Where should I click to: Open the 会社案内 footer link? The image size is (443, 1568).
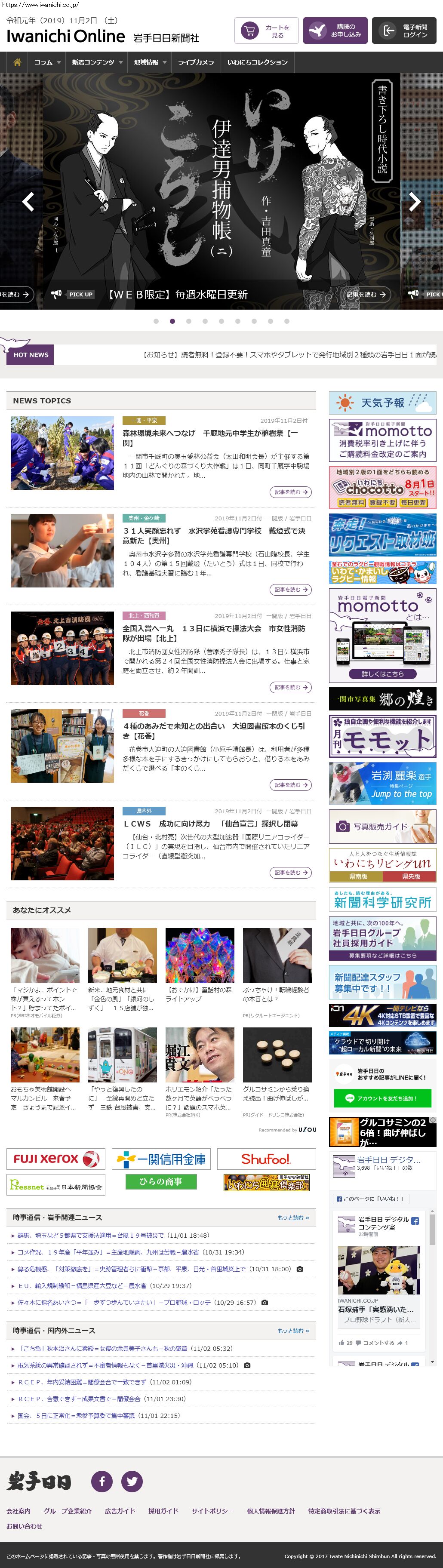pyautogui.click(x=18, y=1511)
